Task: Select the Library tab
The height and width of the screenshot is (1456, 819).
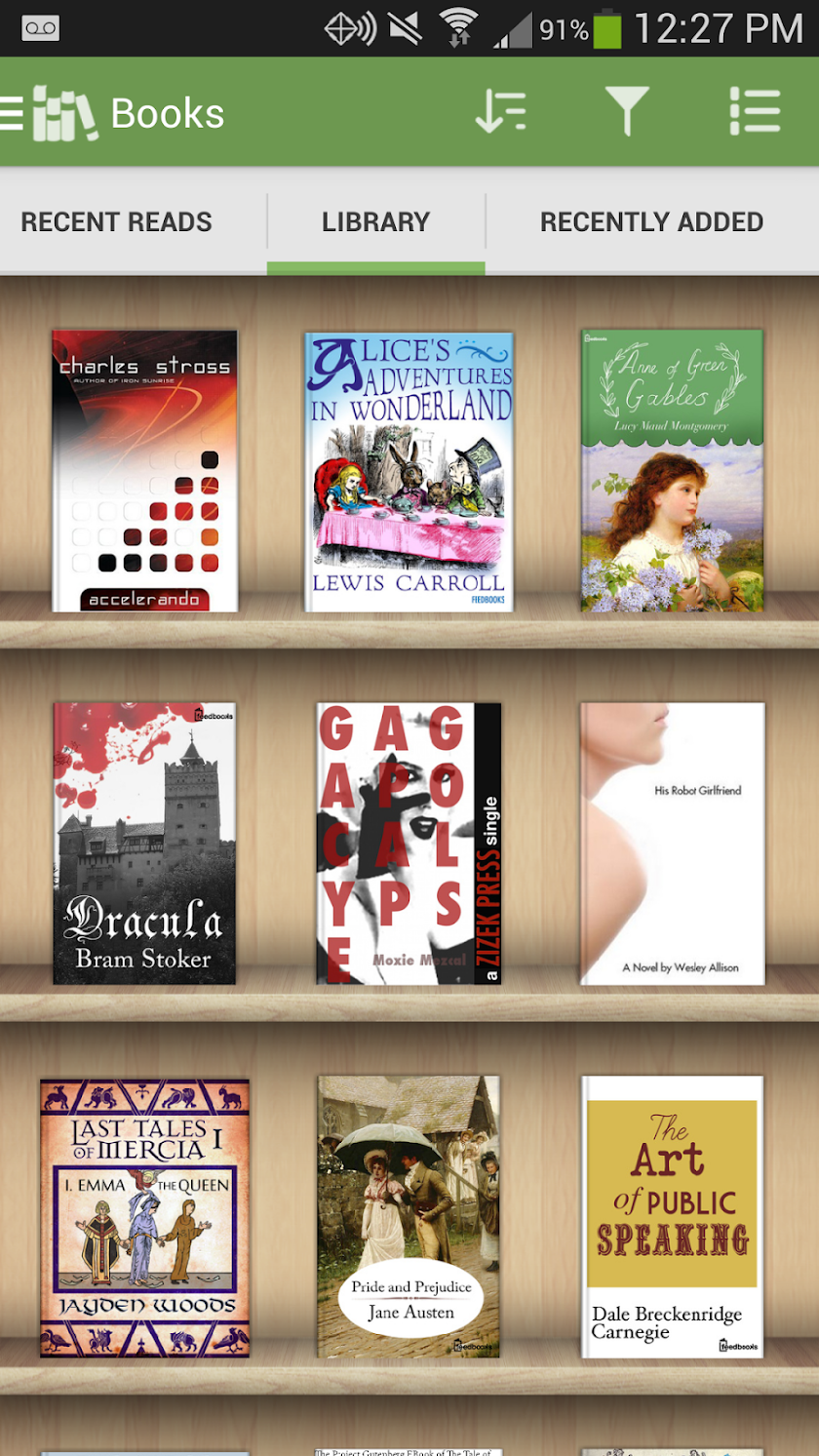Action: pyautogui.click(x=376, y=222)
